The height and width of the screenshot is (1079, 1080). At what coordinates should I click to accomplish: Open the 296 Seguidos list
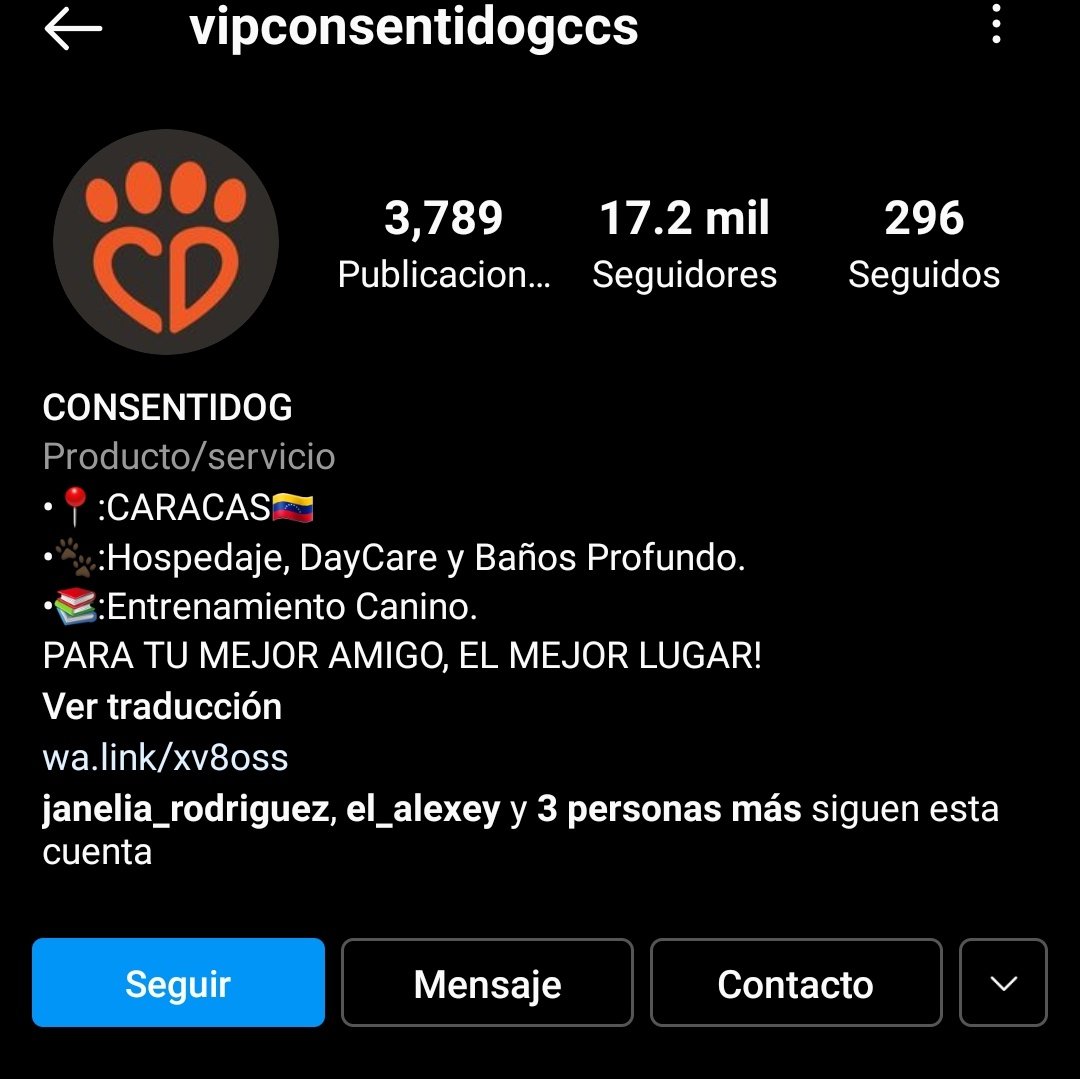point(924,244)
